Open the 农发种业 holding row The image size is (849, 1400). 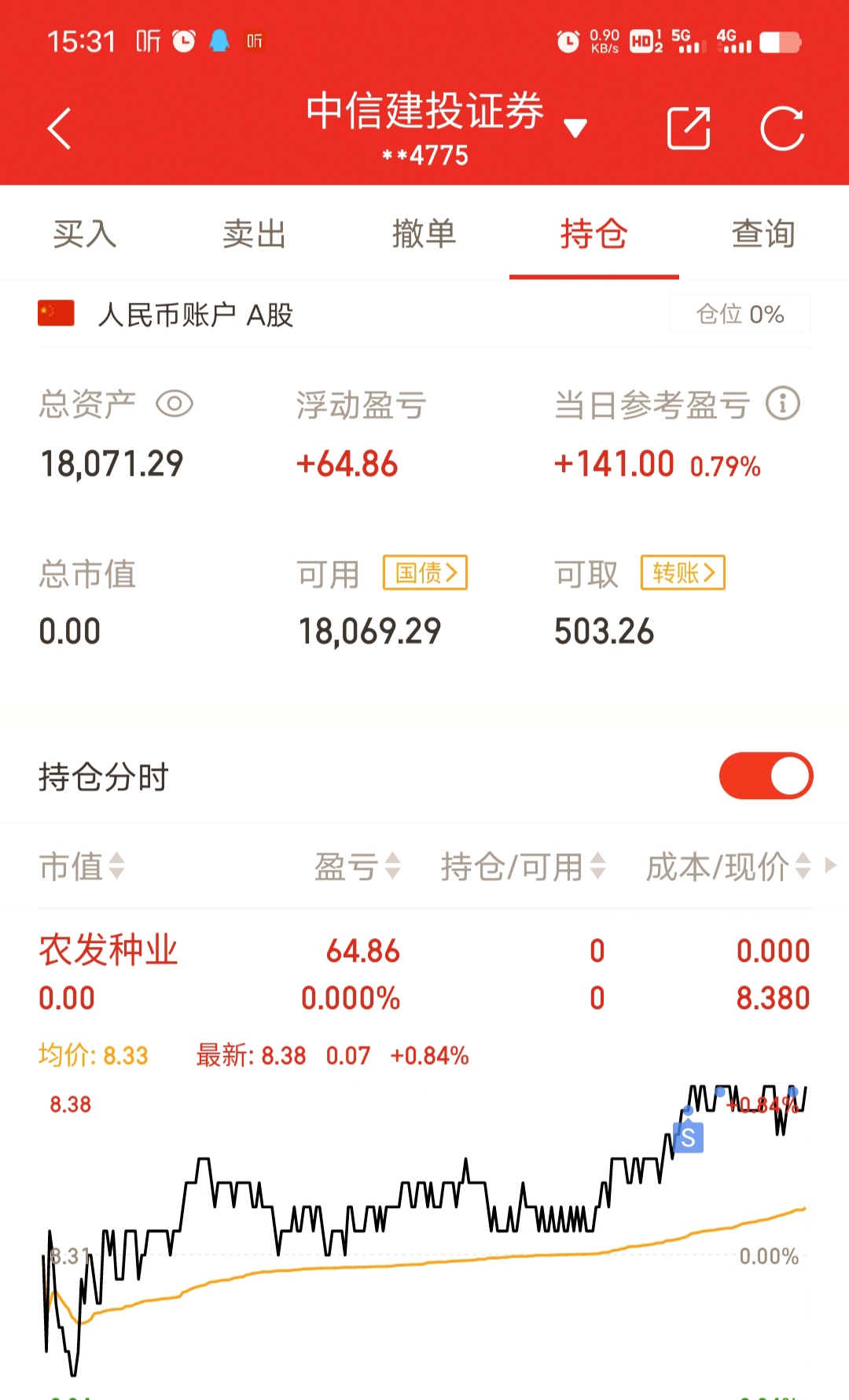point(424,974)
